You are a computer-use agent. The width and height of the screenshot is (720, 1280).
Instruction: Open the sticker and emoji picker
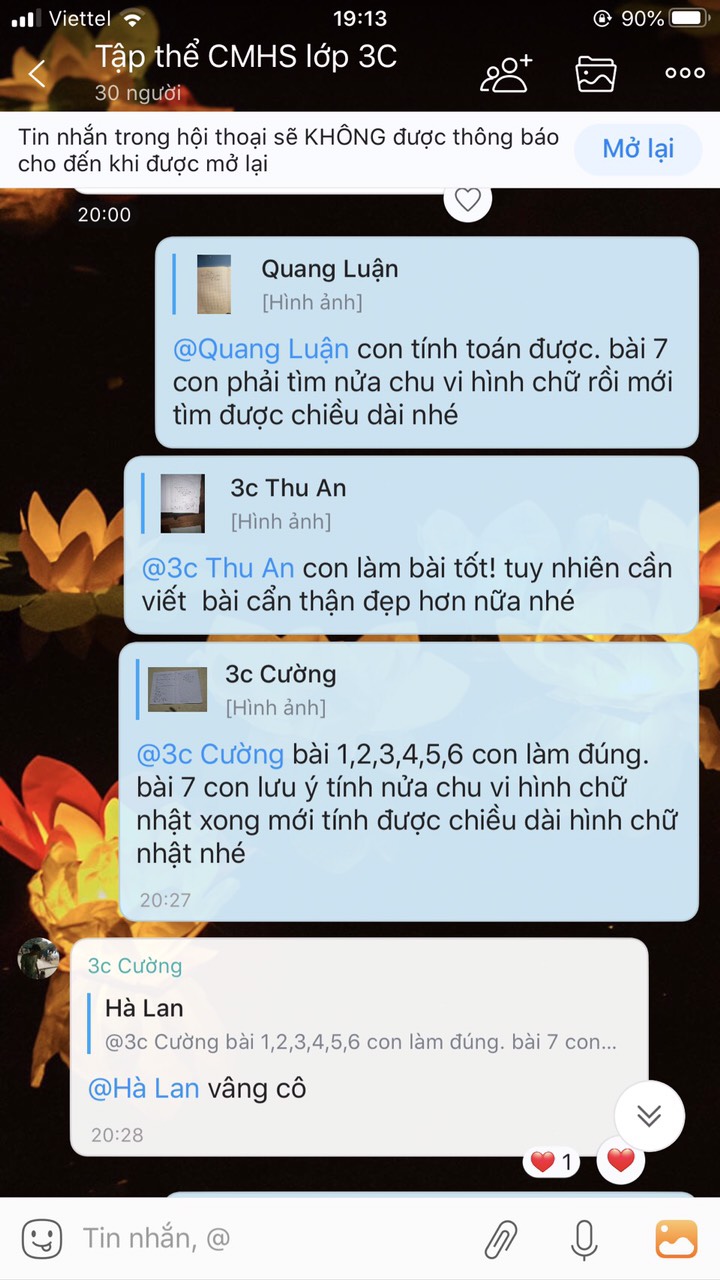pos(41,1238)
